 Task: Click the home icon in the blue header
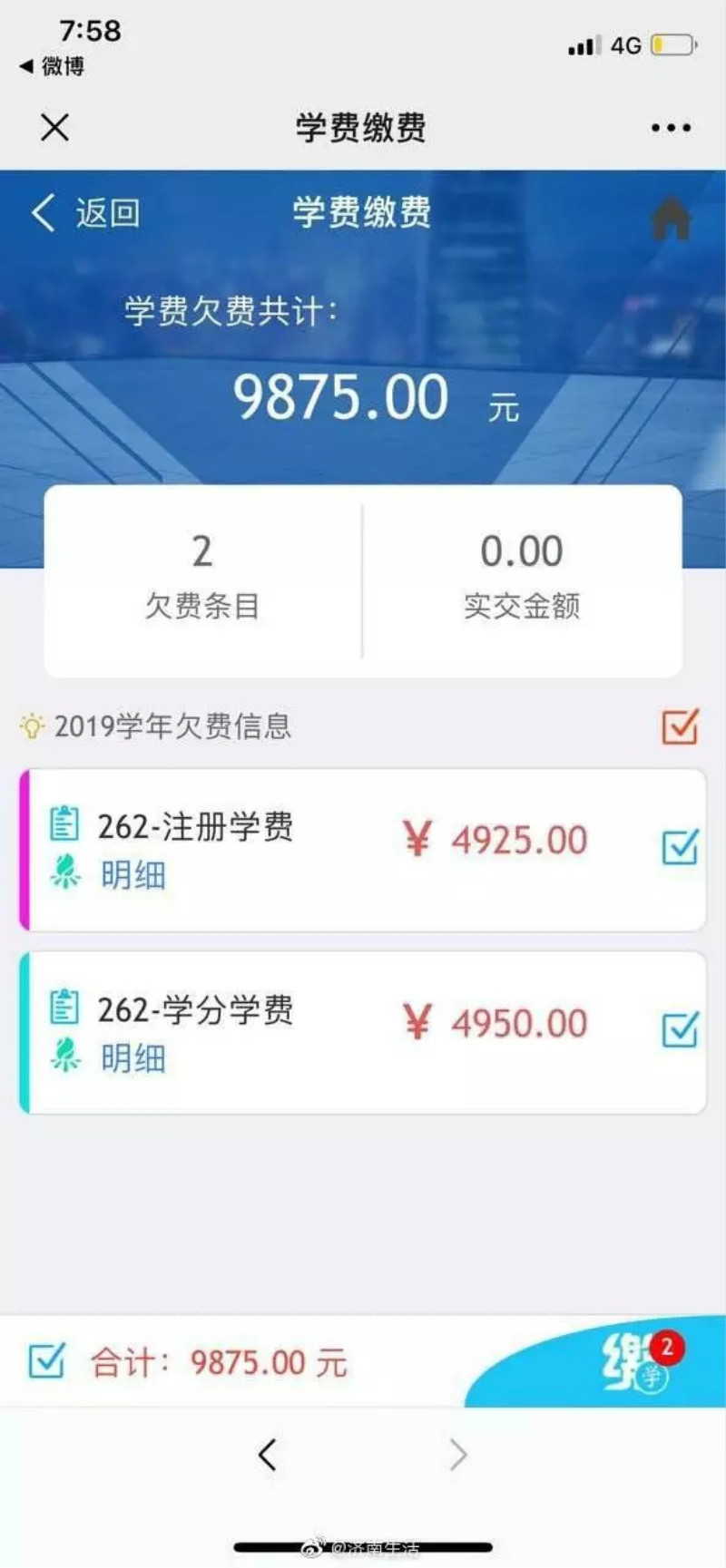pyautogui.click(x=672, y=217)
